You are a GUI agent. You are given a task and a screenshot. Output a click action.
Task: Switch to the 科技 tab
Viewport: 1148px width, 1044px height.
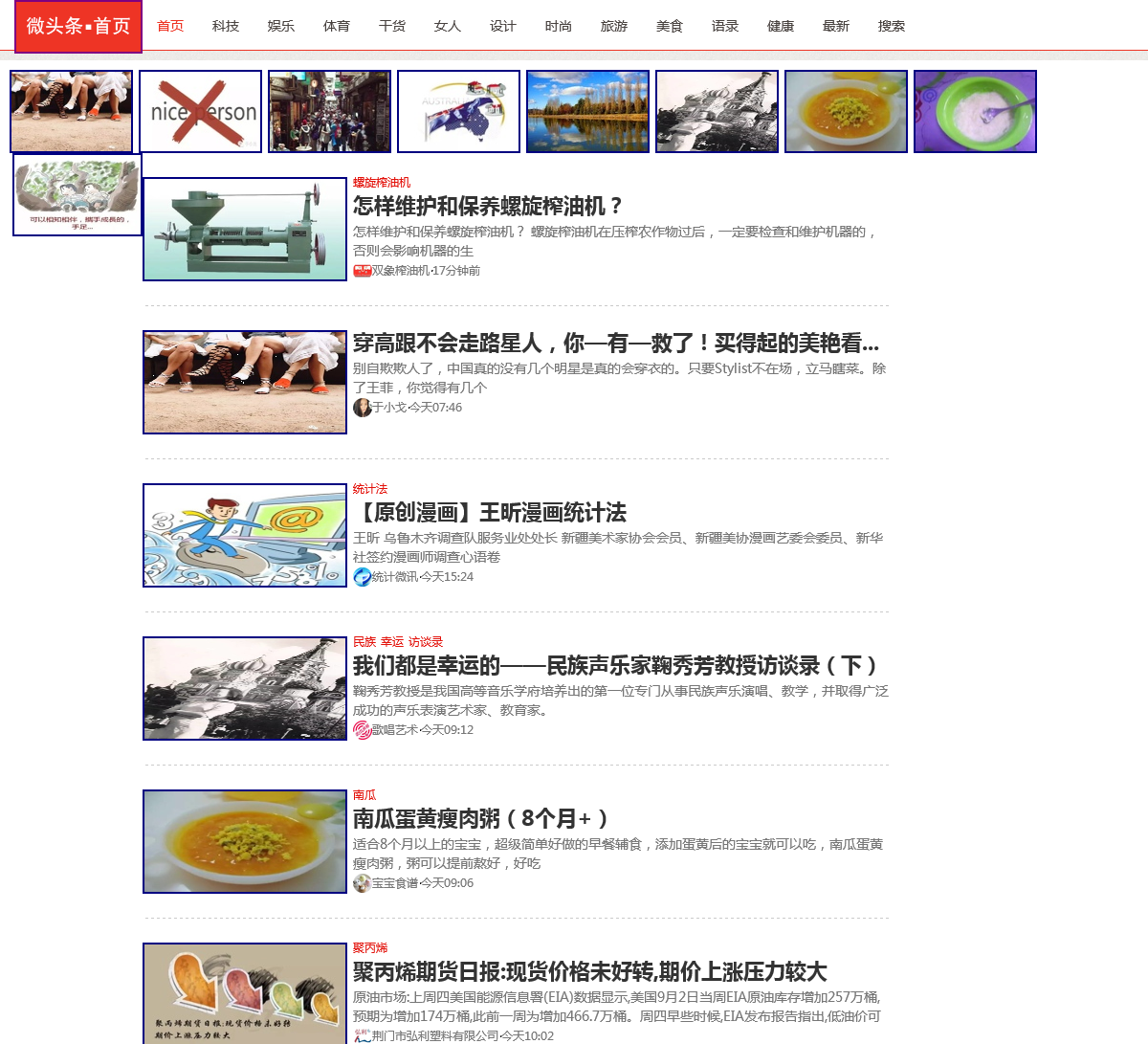click(x=226, y=26)
